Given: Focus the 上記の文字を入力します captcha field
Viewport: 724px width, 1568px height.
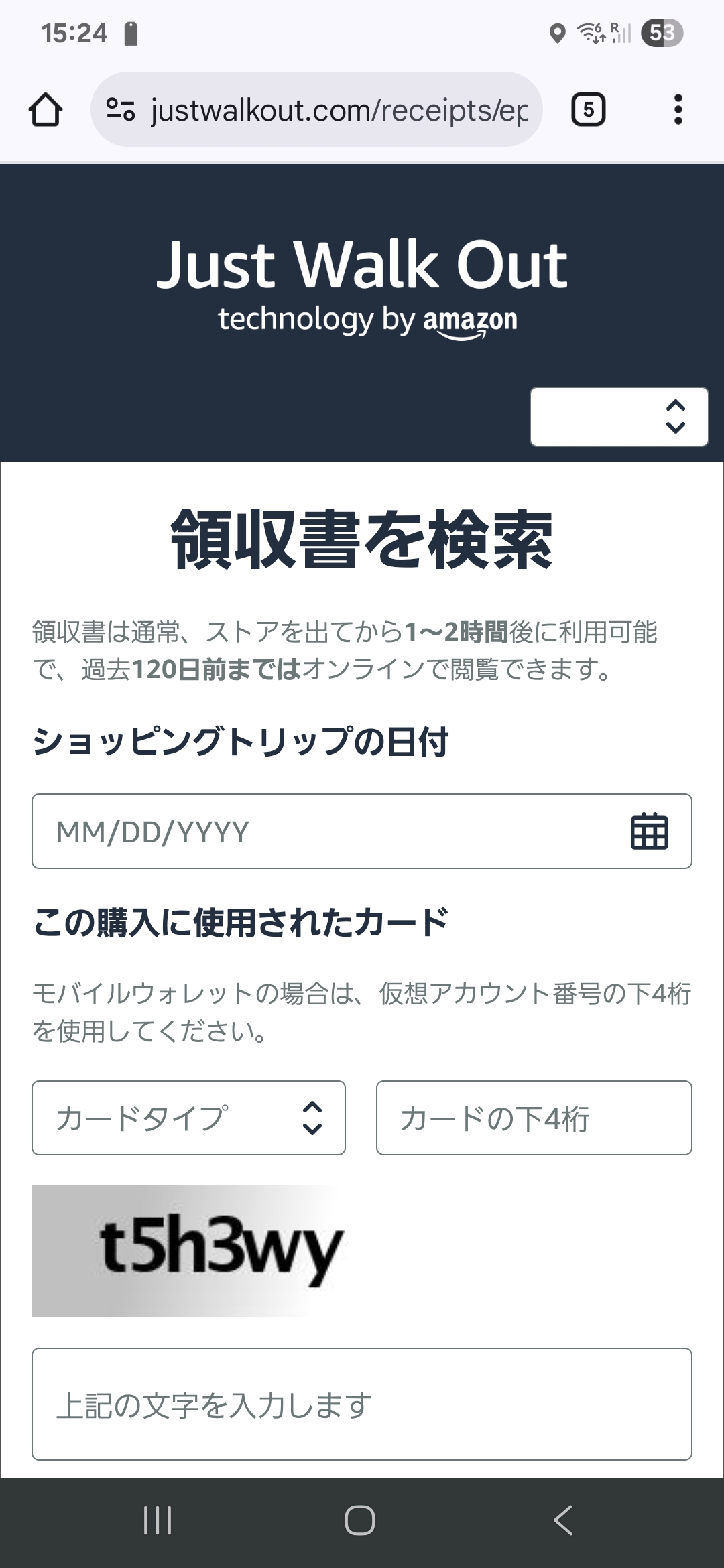Looking at the screenshot, I should coord(362,1404).
